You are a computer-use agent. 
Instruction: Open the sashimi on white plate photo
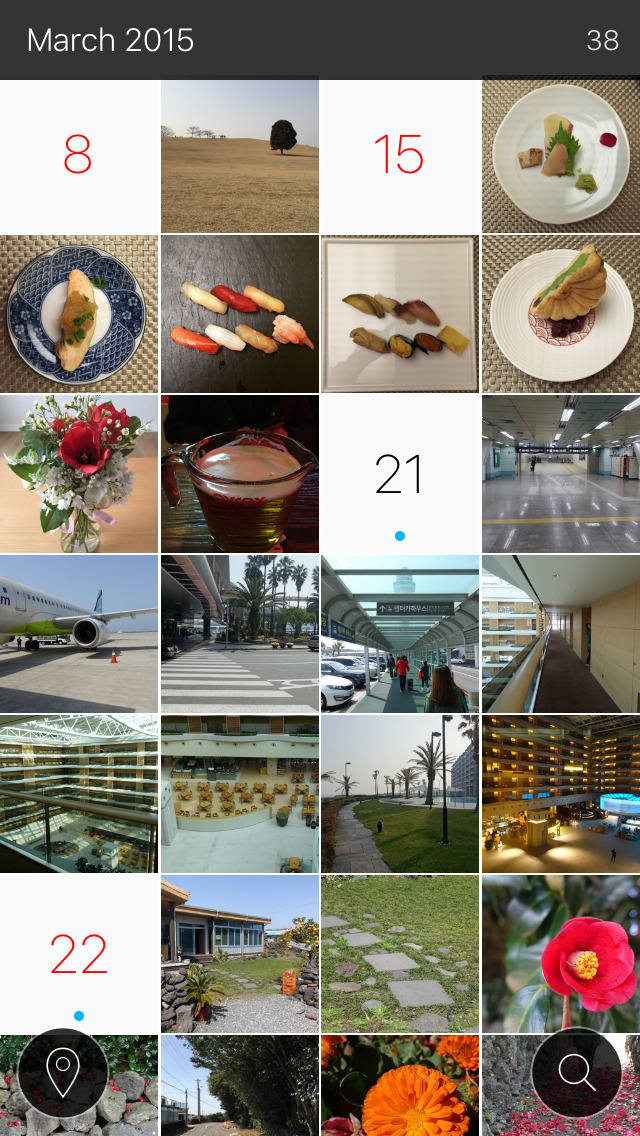pos(561,156)
